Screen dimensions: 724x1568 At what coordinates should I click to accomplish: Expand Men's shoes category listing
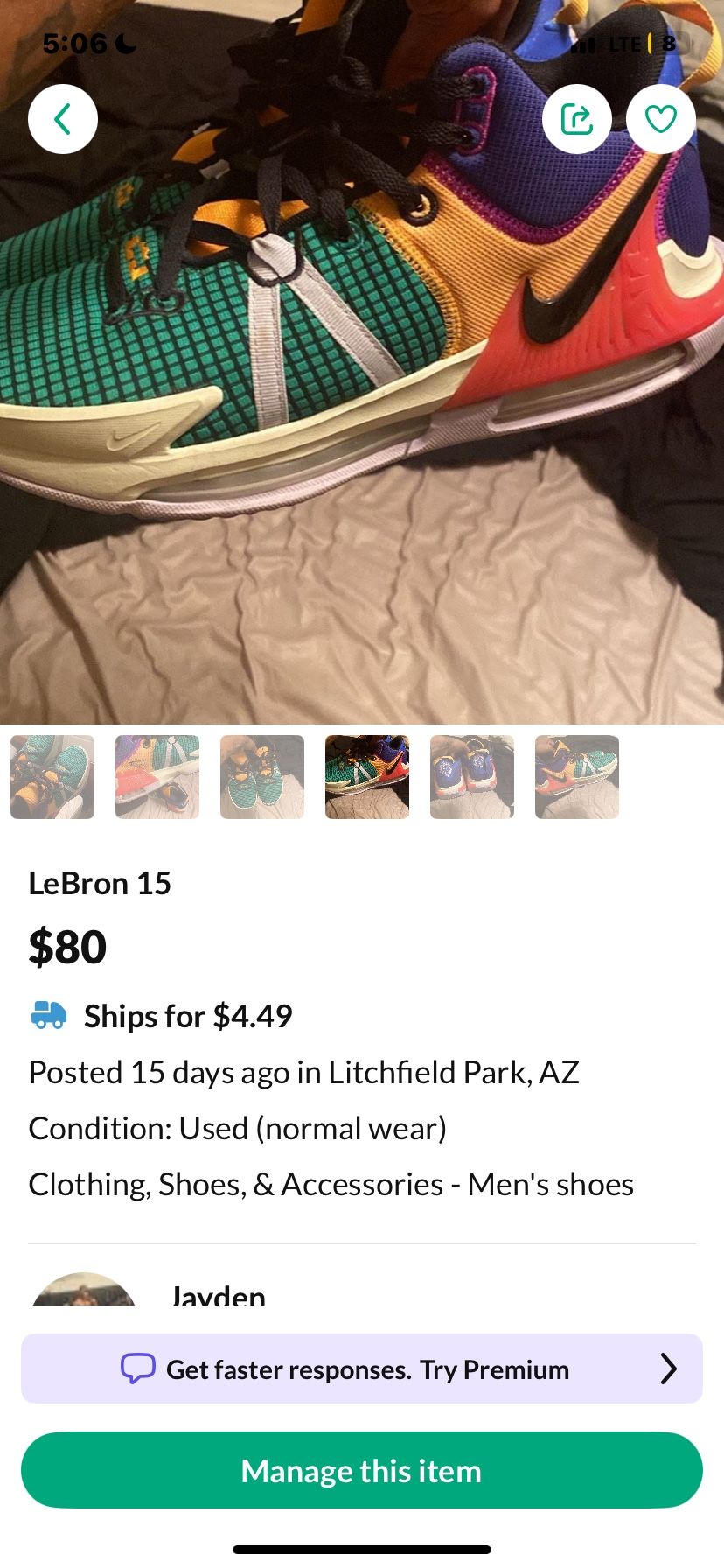[x=551, y=1184]
